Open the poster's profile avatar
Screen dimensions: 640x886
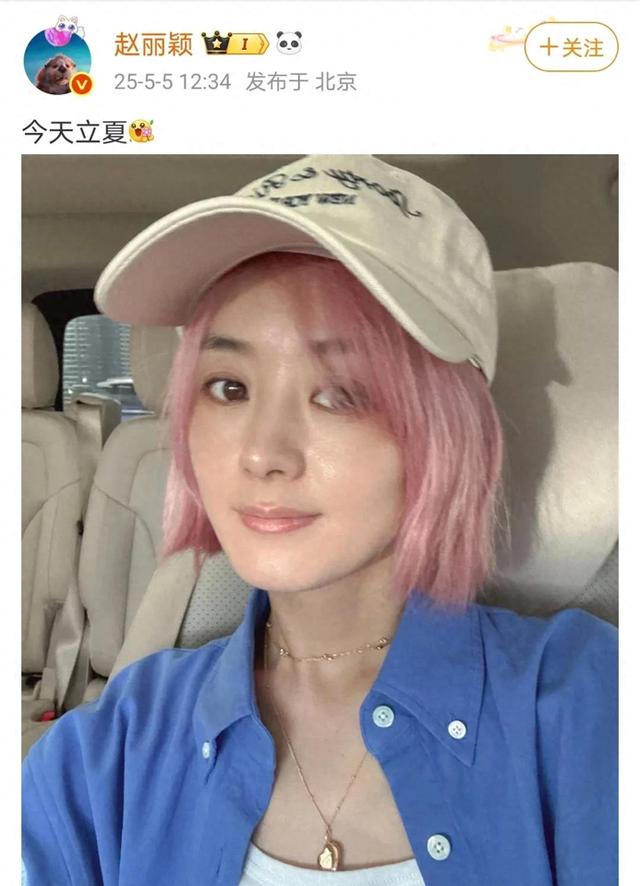pos(57,62)
